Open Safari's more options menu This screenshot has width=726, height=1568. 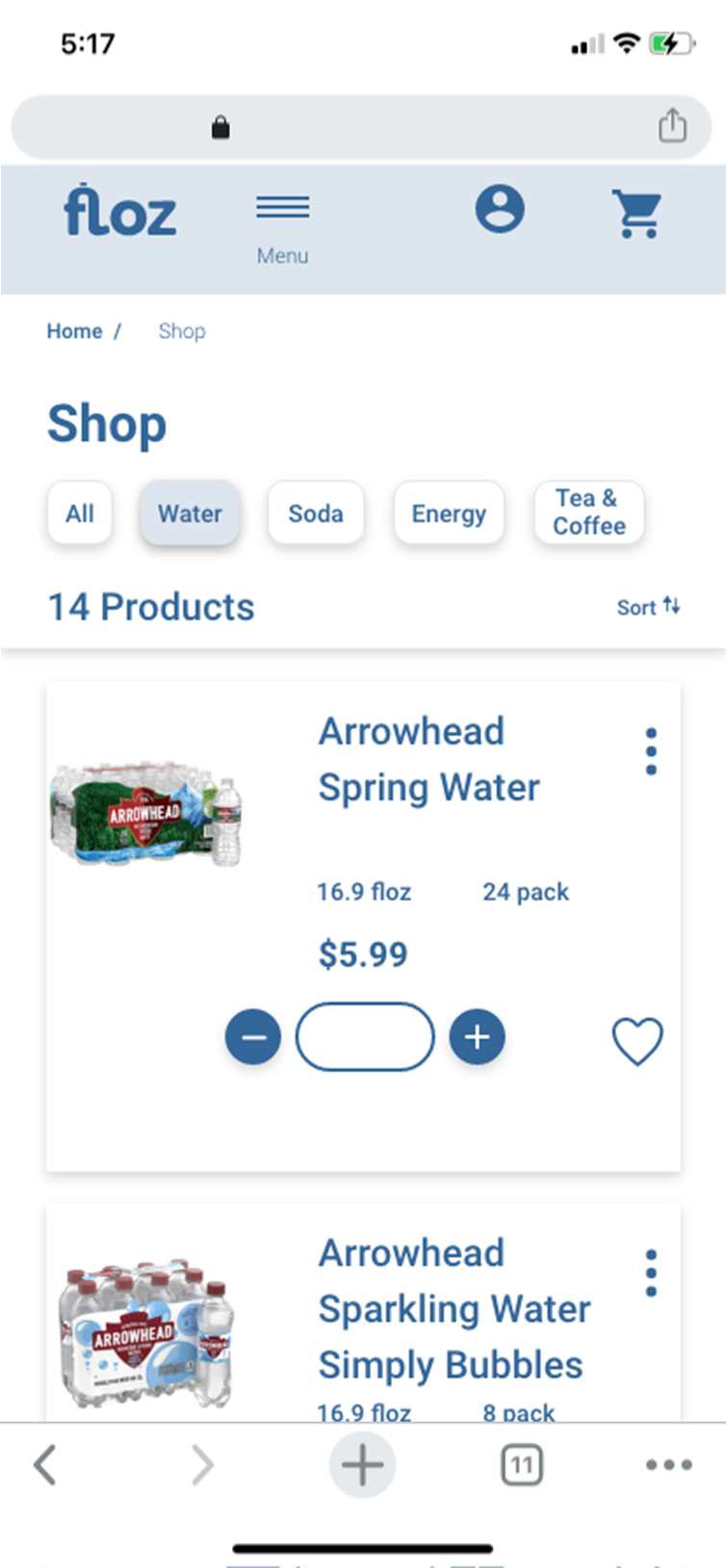click(667, 1465)
